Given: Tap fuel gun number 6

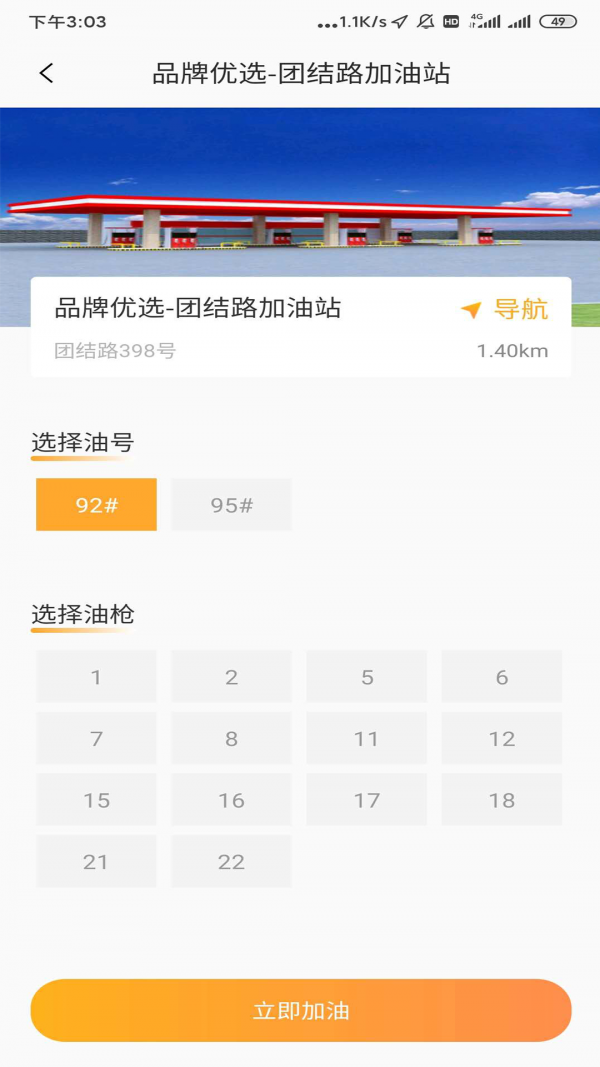Looking at the screenshot, I should click(x=502, y=676).
